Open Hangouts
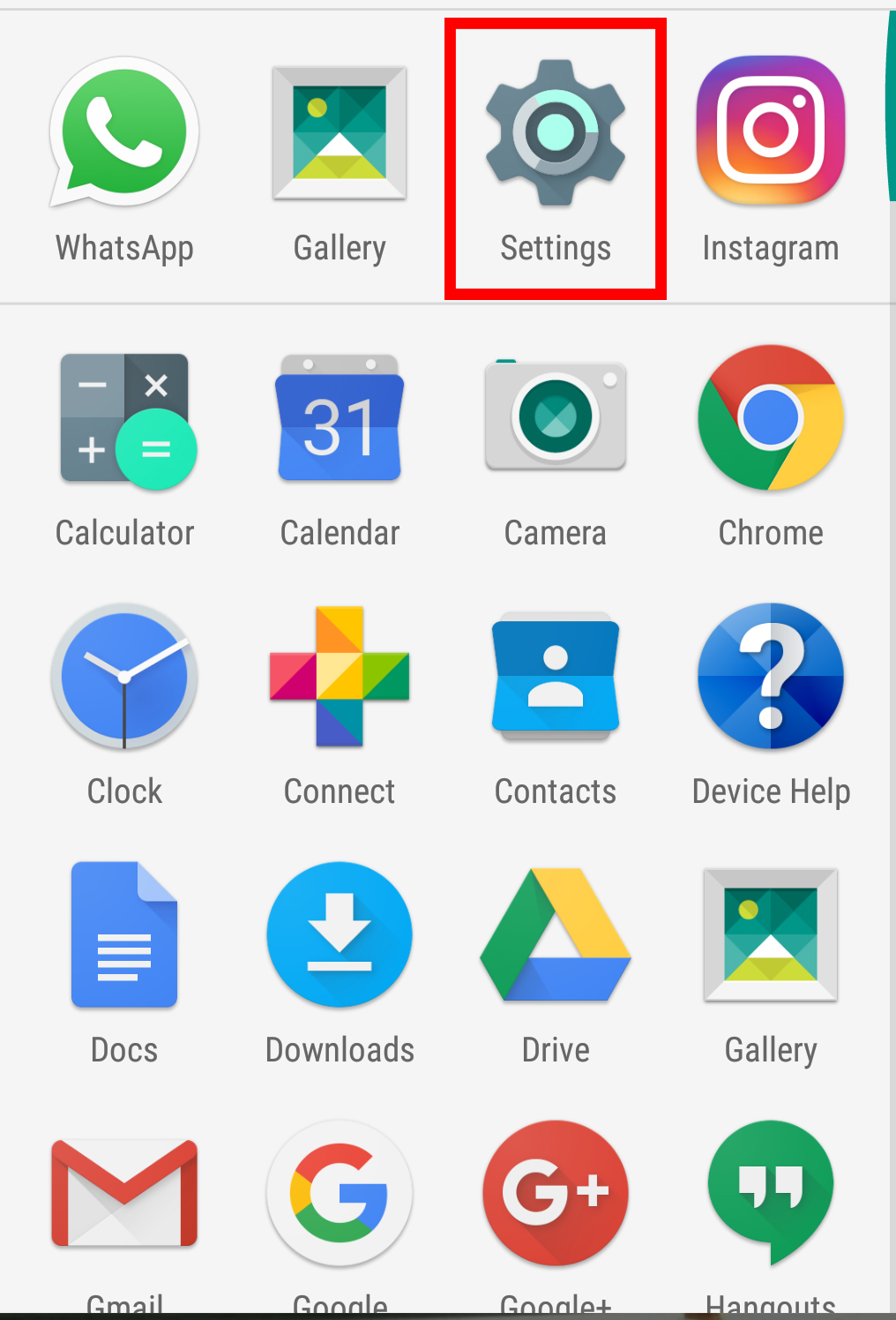 (771, 1191)
